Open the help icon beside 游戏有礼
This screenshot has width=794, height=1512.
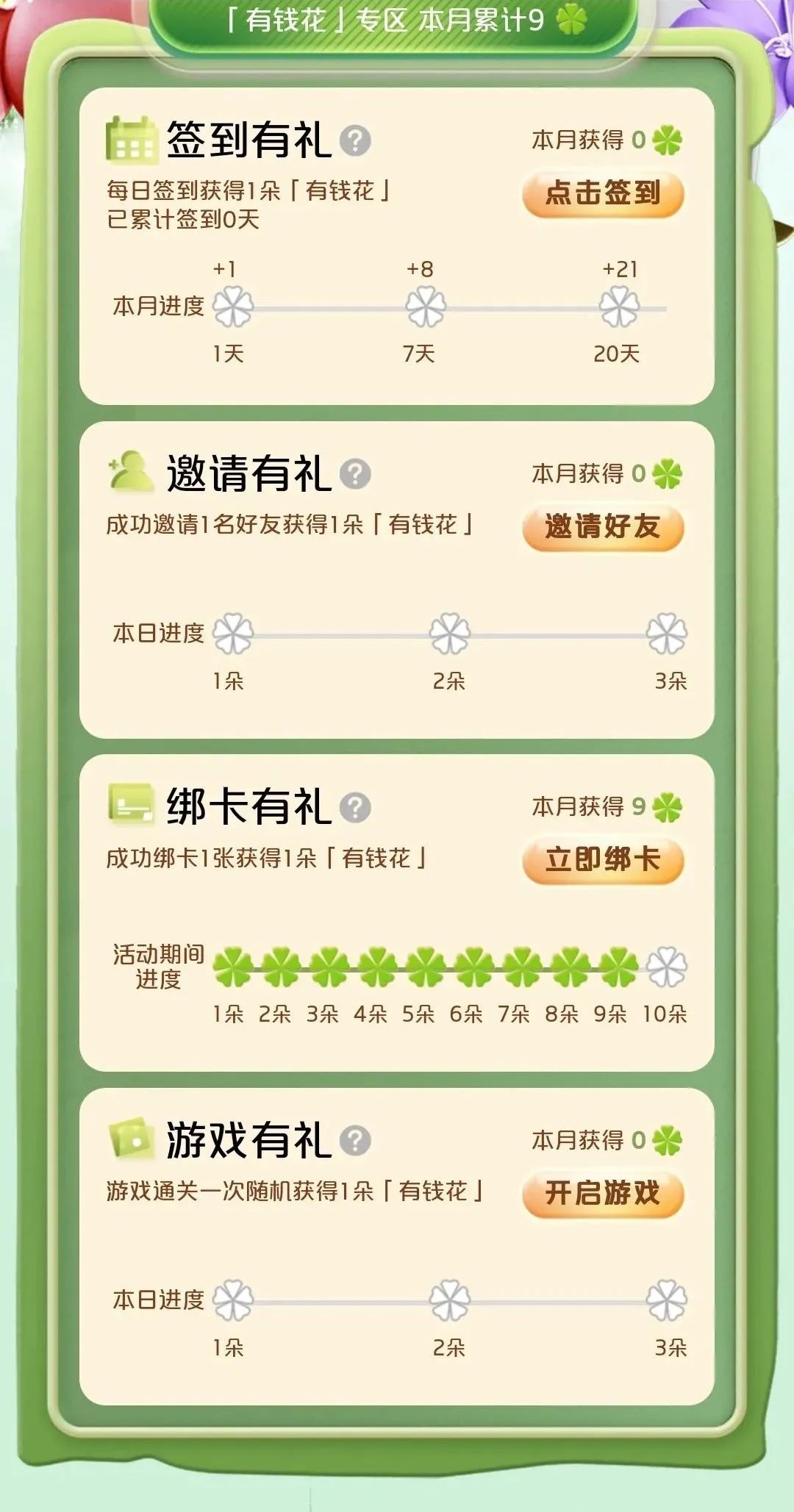pyautogui.click(x=356, y=1141)
